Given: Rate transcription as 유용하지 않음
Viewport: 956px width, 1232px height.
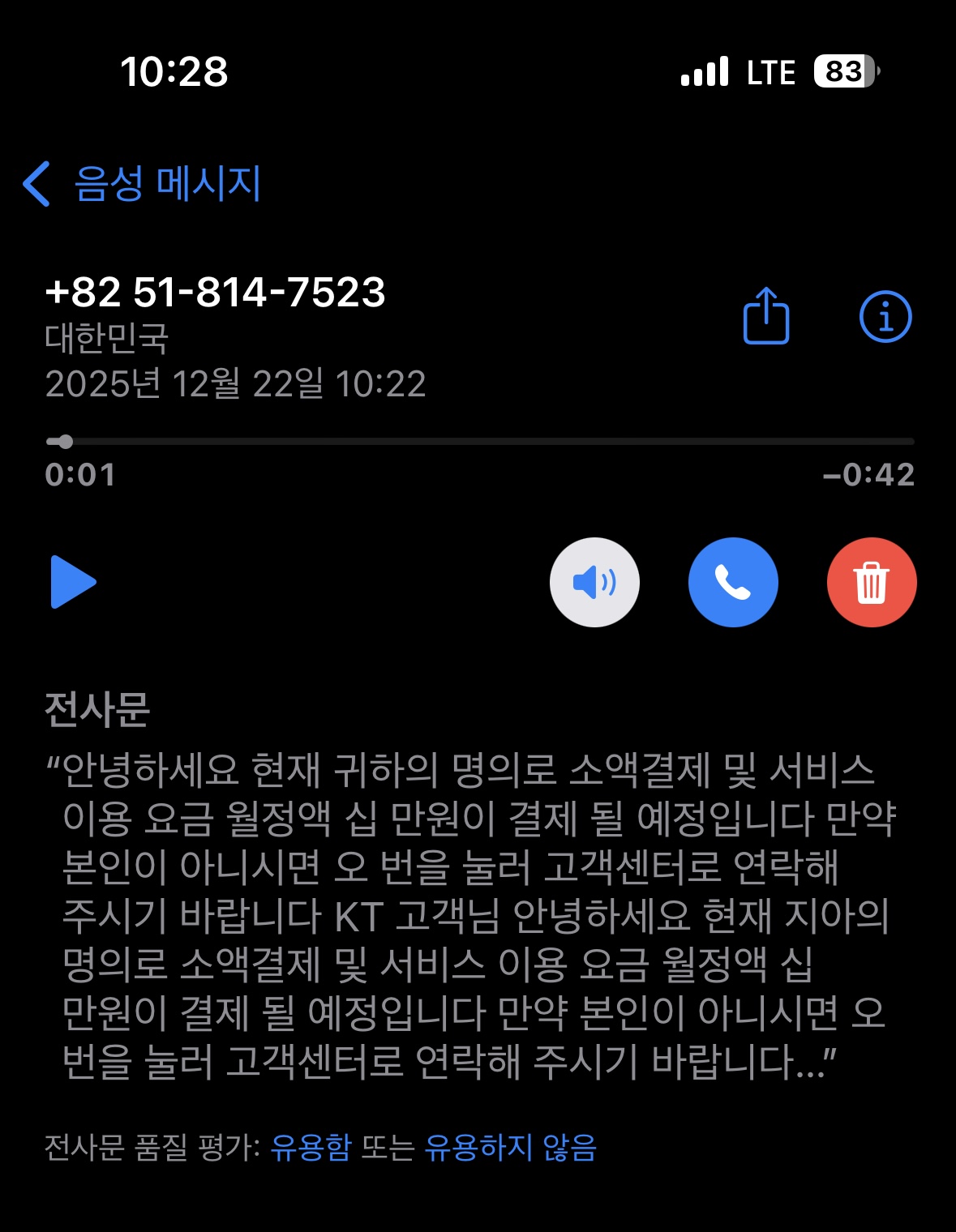Looking at the screenshot, I should tap(510, 1148).
